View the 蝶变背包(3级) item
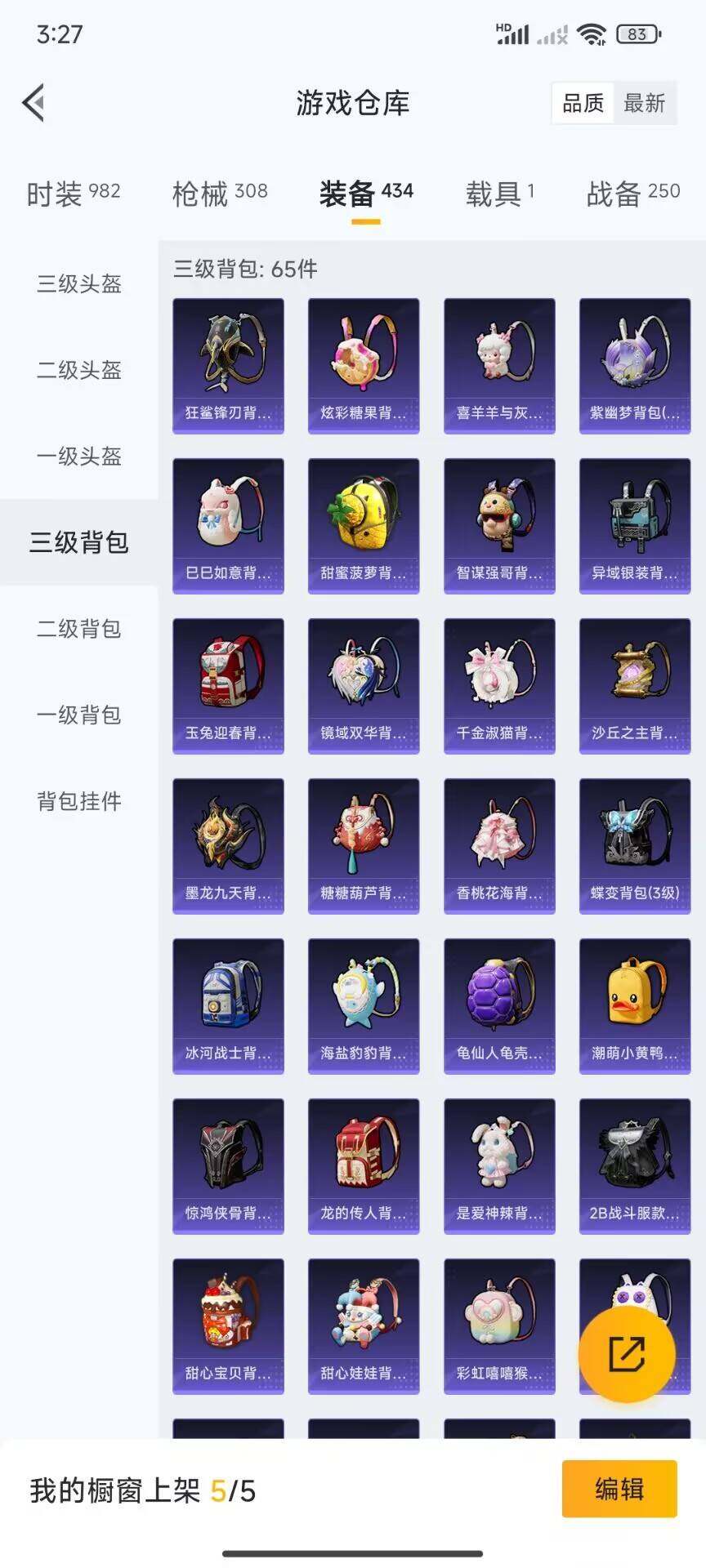Image resolution: width=706 pixels, height=1568 pixels. [x=634, y=846]
